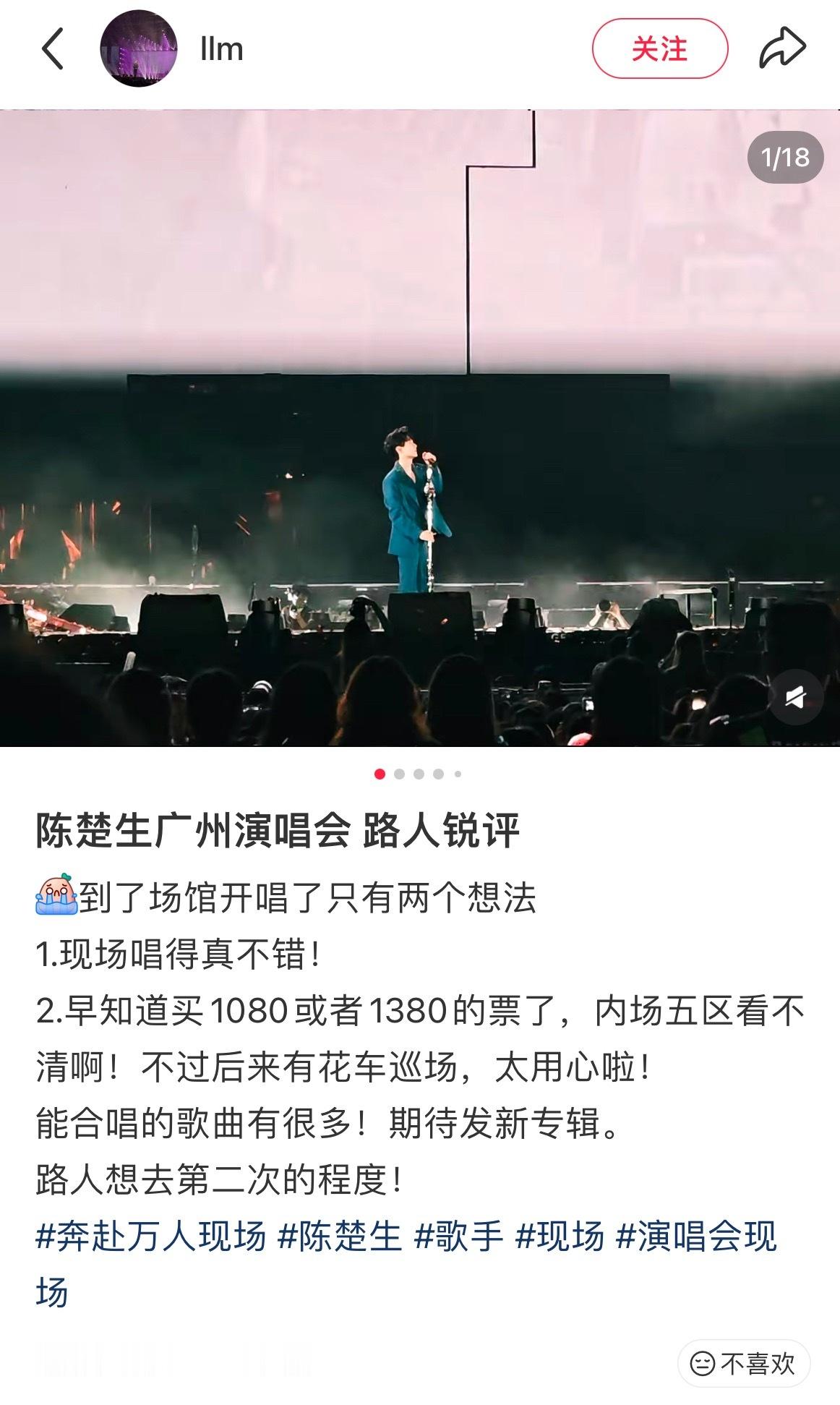Open llm's profile avatar
Viewport: 840px width, 1405px height.
tap(138, 49)
